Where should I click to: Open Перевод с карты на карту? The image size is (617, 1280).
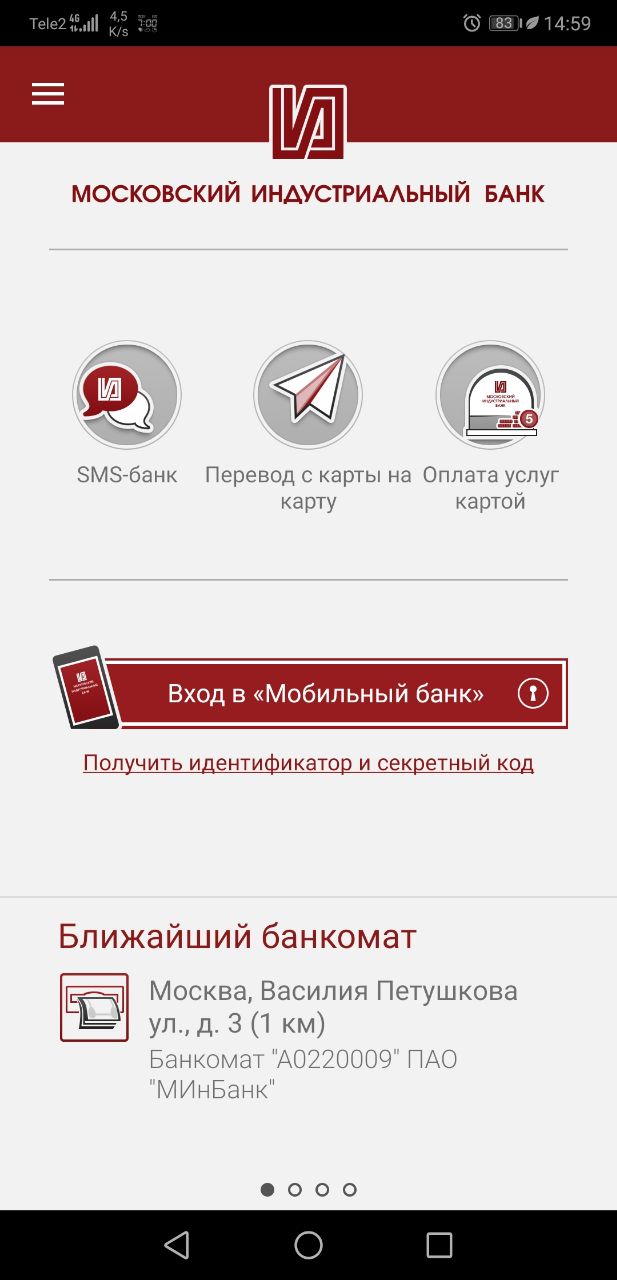tap(308, 395)
